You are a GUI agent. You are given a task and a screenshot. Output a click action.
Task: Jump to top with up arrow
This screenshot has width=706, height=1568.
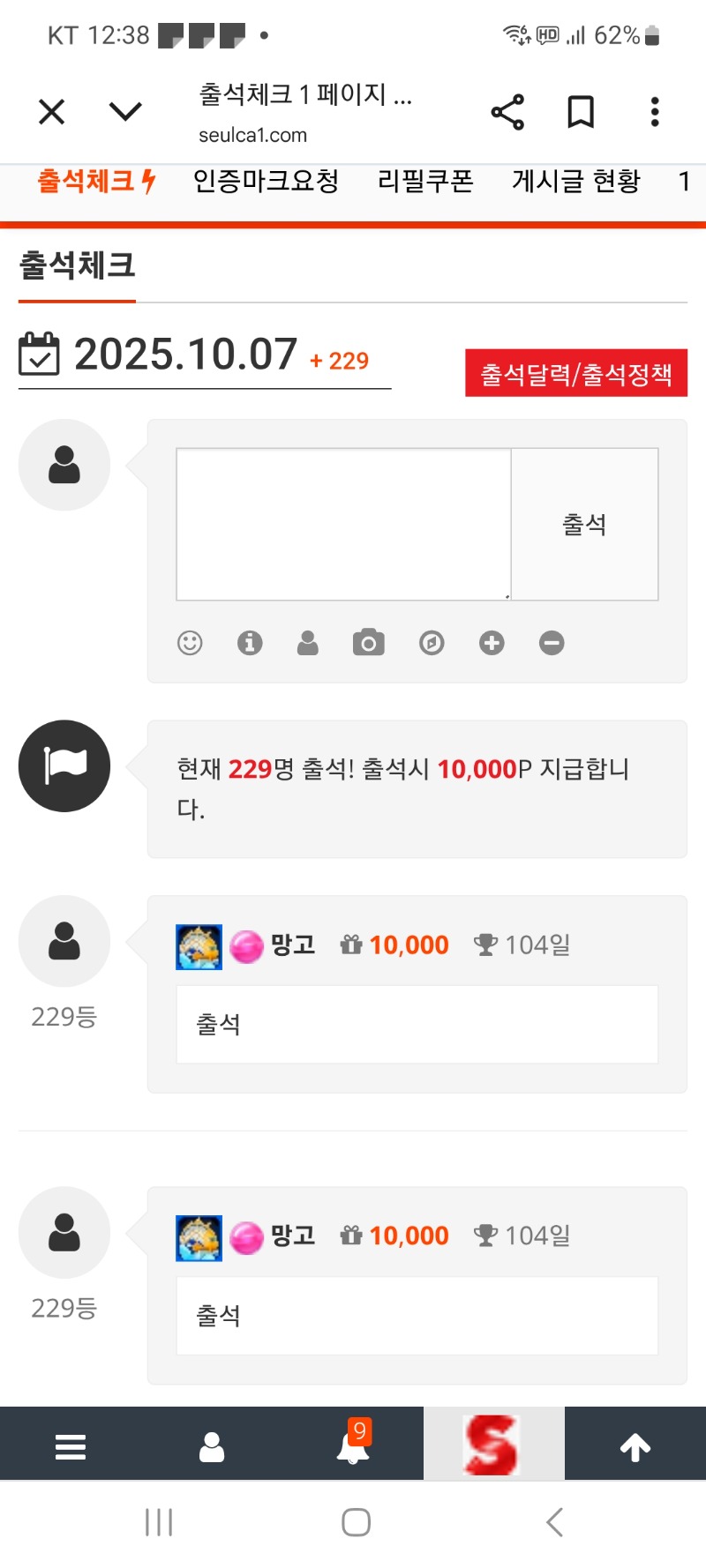tap(635, 1446)
